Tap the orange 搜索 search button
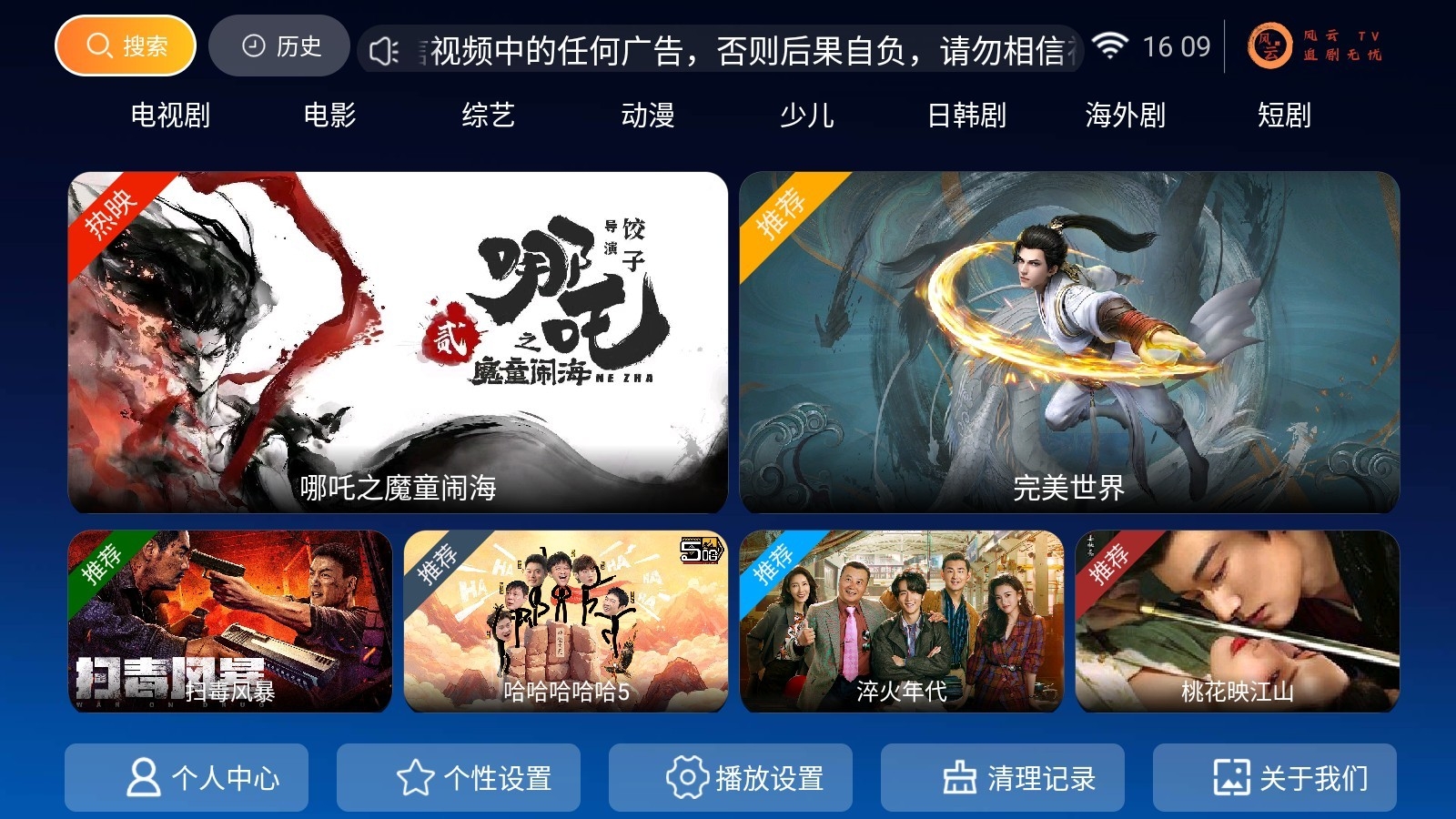This screenshot has height=819, width=1456. (126, 45)
